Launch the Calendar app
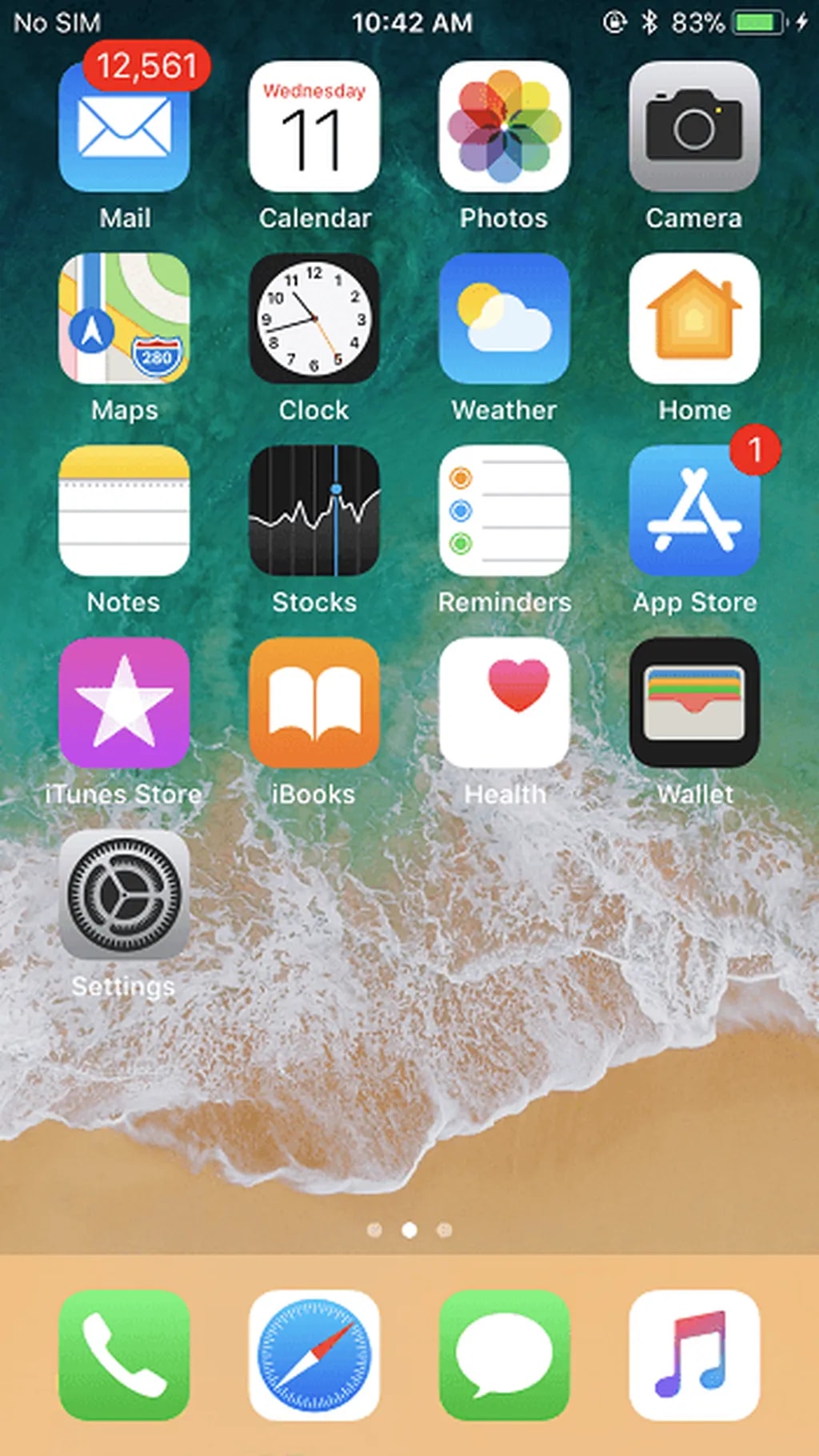Image resolution: width=819 pixels, height=1456 pixels. point(314,126)
